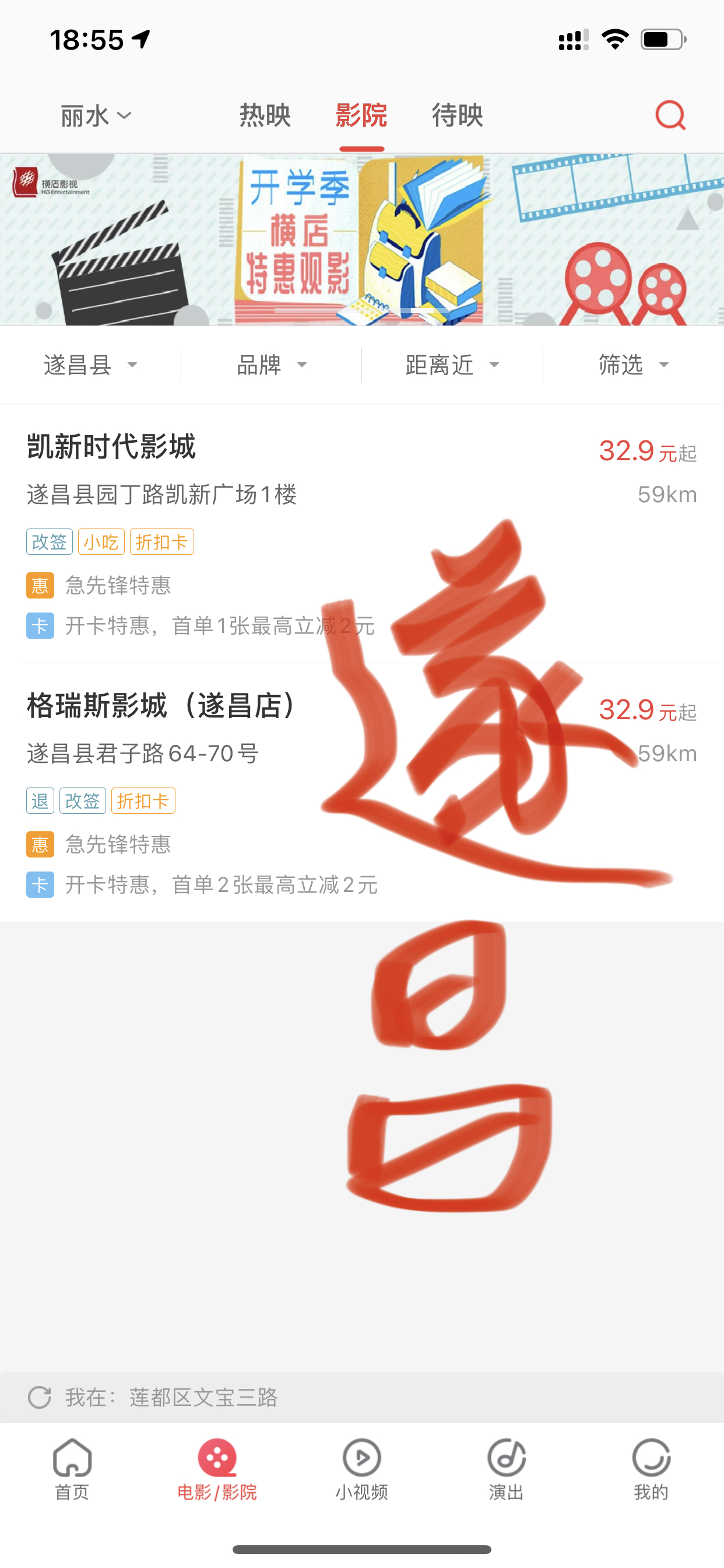Open 凯新时代影城 cinema
Image resolution: width=724 pixels, height=1568 pixels.
111,447
